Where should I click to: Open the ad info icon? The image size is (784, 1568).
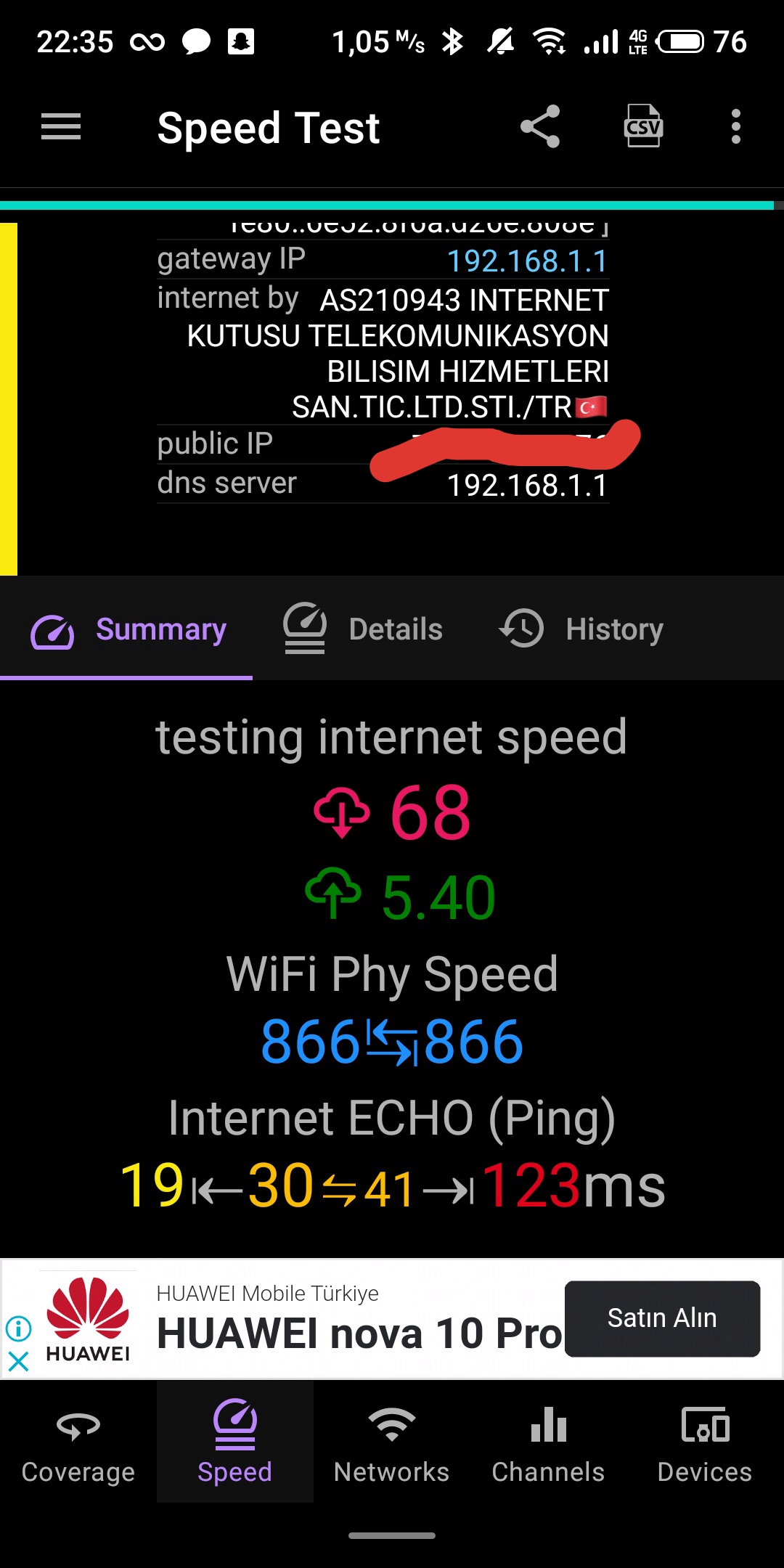coord(18,1329)
